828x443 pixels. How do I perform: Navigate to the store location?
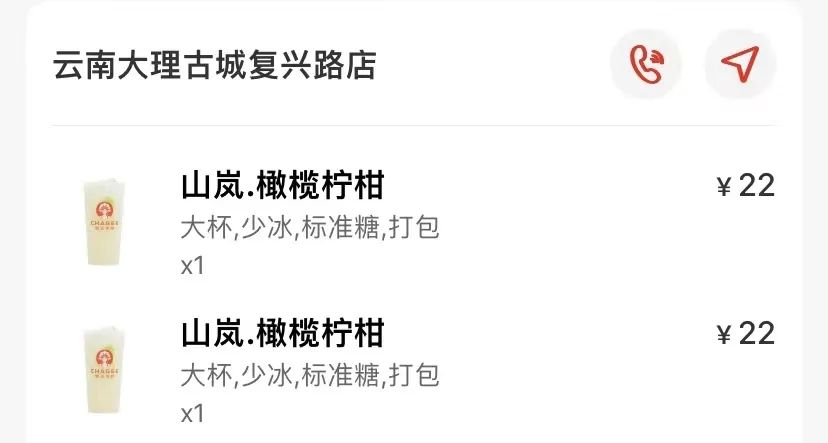[x=740, y=65]
